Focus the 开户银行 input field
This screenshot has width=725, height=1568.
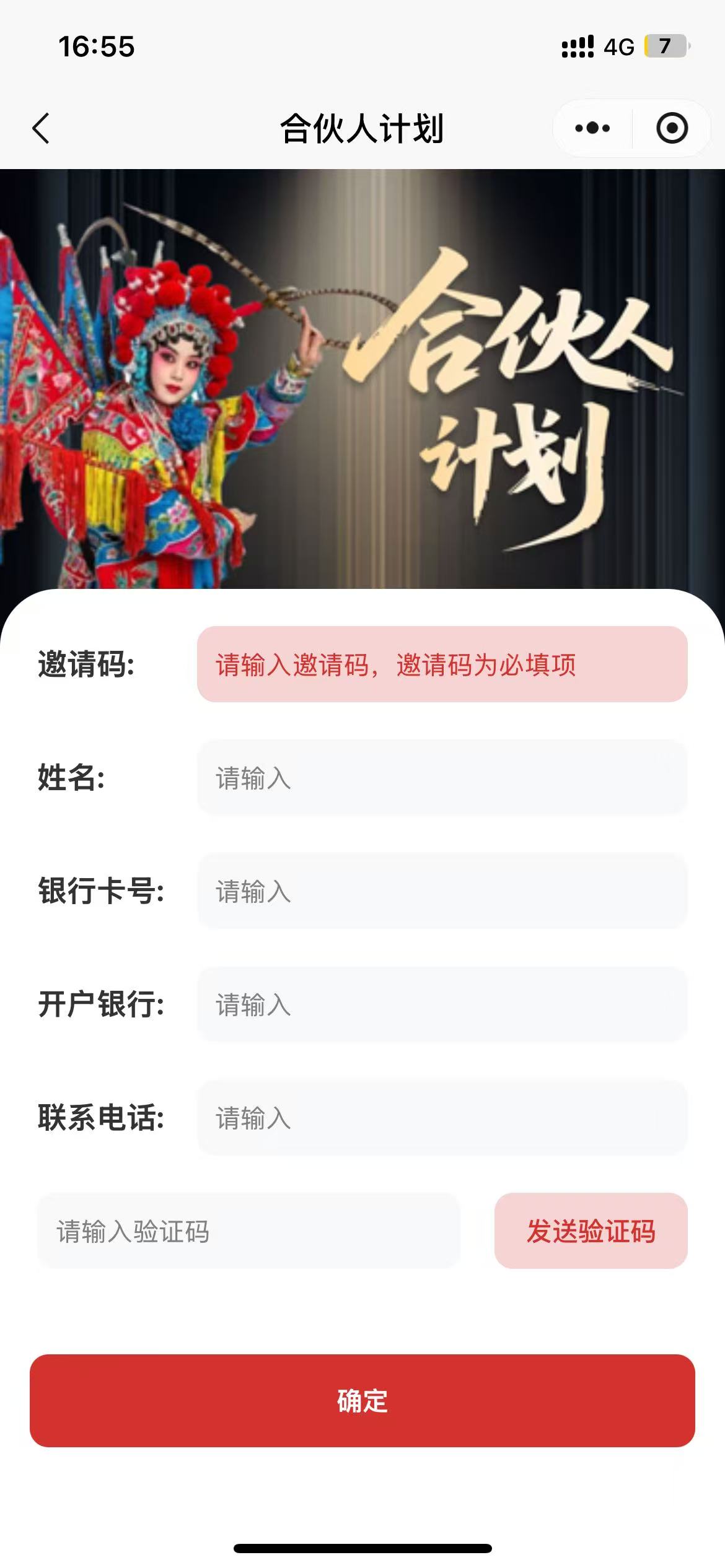click(442, 1004)
